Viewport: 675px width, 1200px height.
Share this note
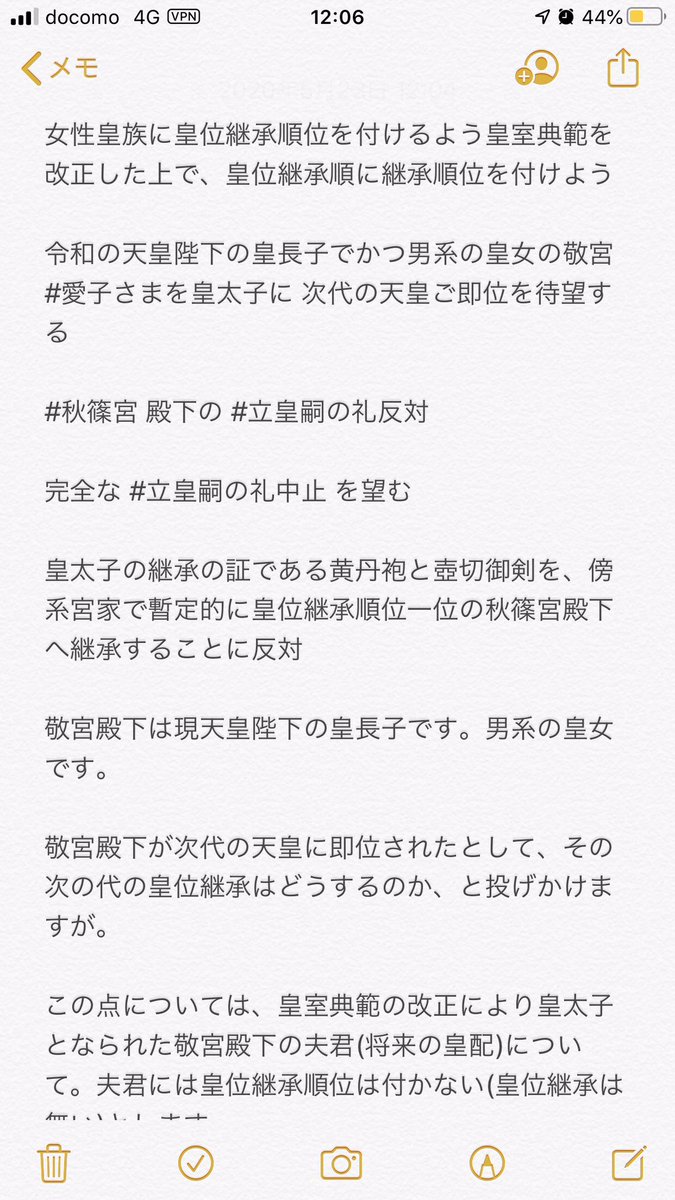(x=622, y=67)
